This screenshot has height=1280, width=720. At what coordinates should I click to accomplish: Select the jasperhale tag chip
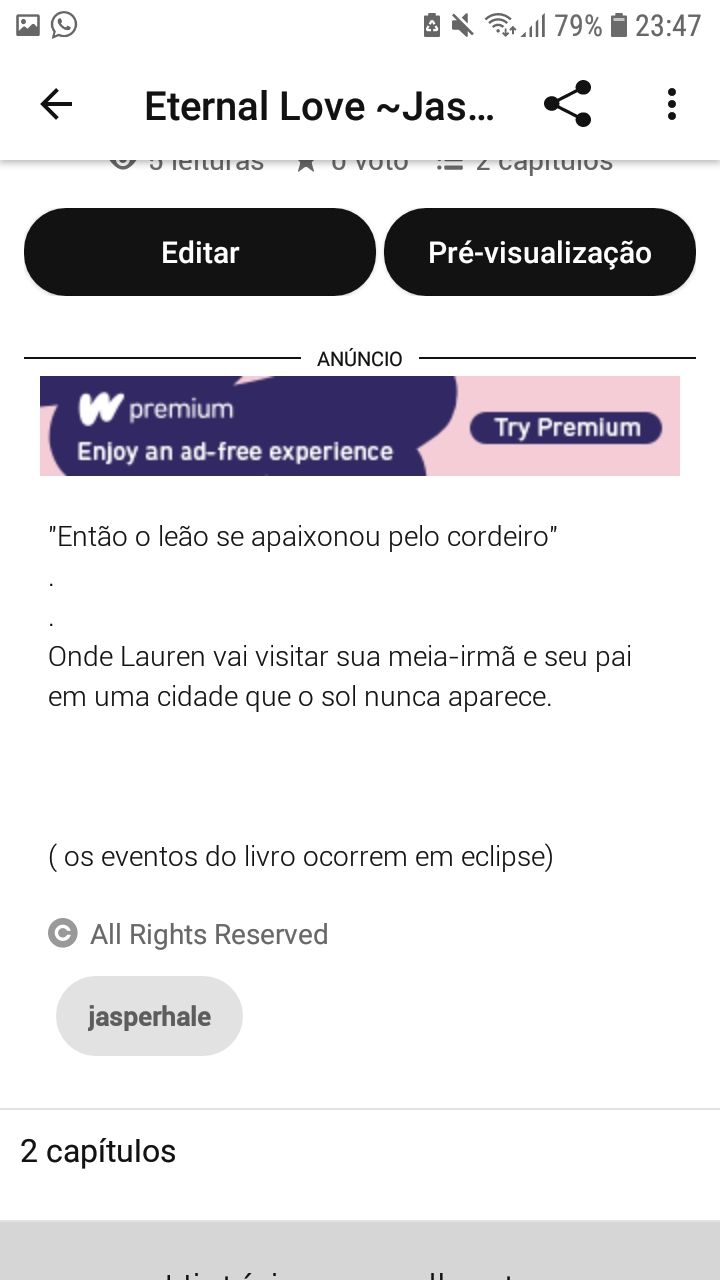[149, 1016]
